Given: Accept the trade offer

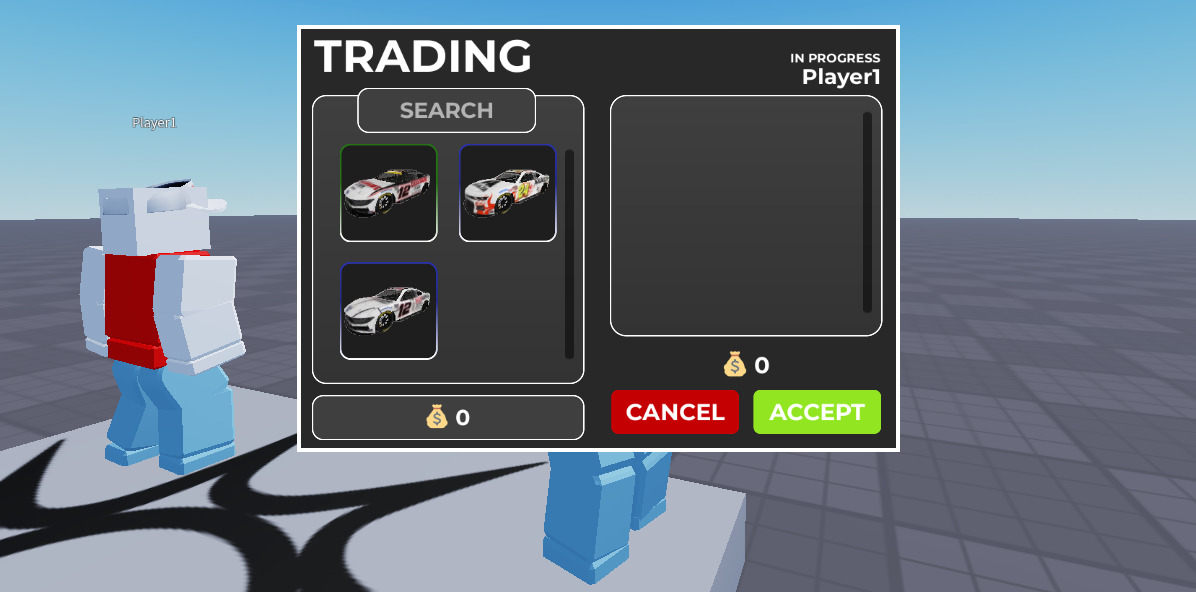Looking at the screenshot, I should click(816, 412).
